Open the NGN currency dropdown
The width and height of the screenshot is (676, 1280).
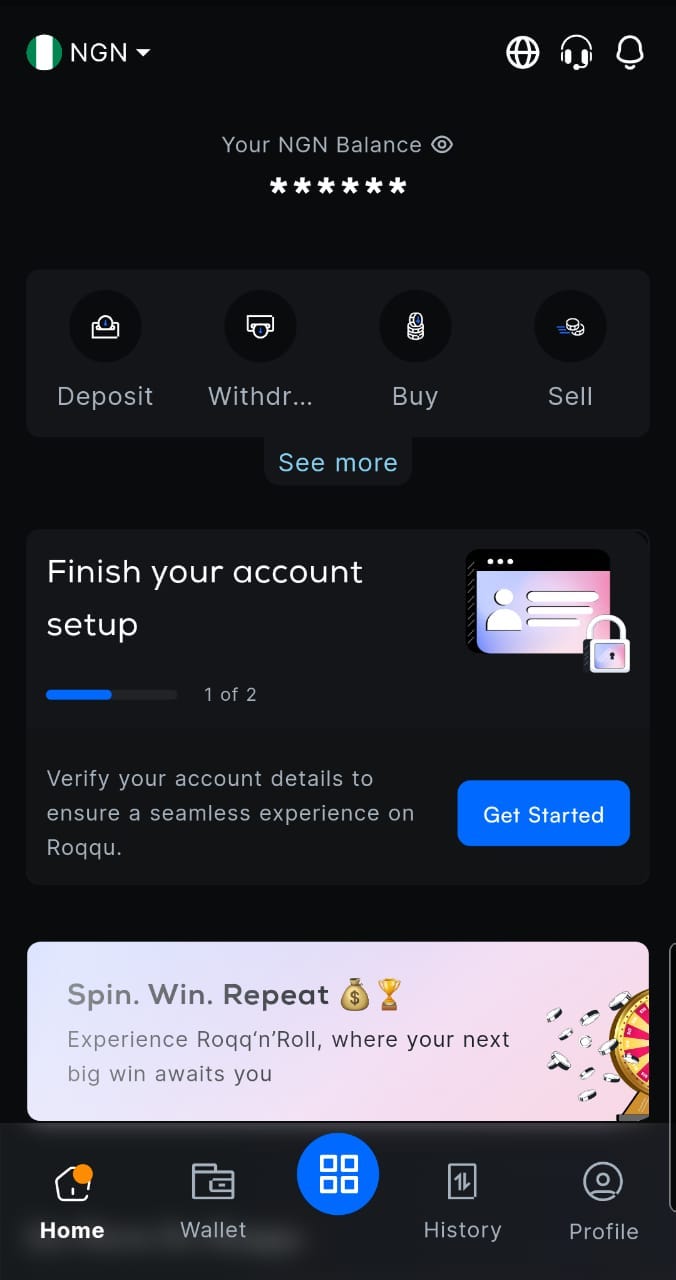click(90, 53)
